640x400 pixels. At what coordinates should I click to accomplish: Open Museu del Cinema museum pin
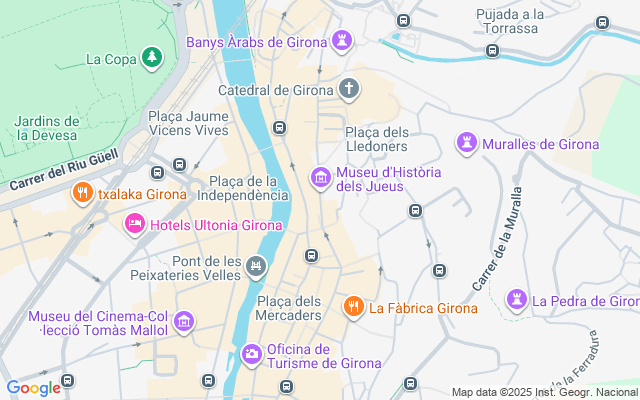[184, 321]
